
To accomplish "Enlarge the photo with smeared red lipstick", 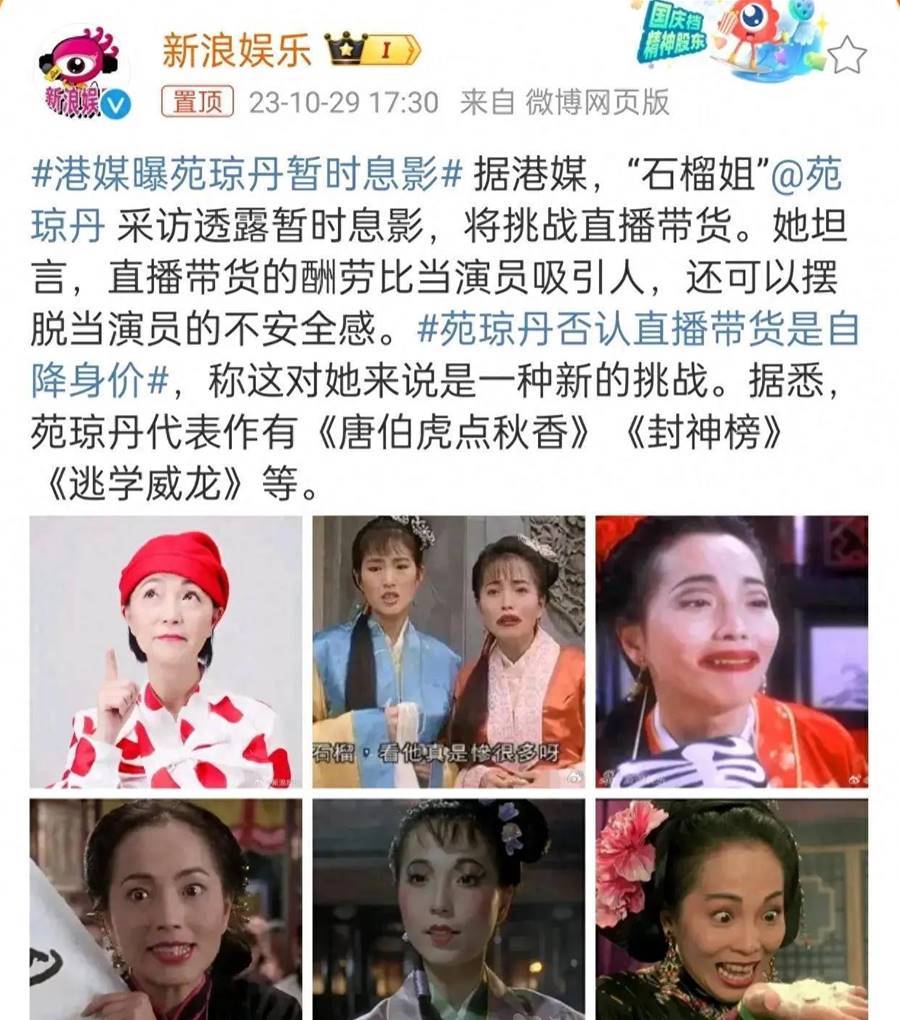I will tap(732, 652).
